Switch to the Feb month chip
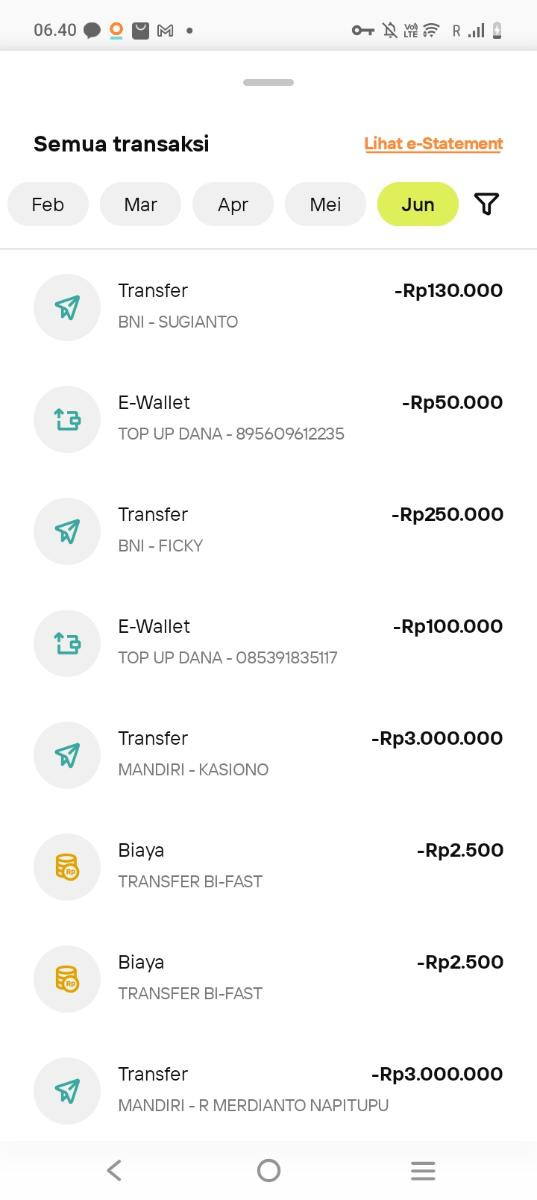537x1200 pixels. tap(47, 204)
